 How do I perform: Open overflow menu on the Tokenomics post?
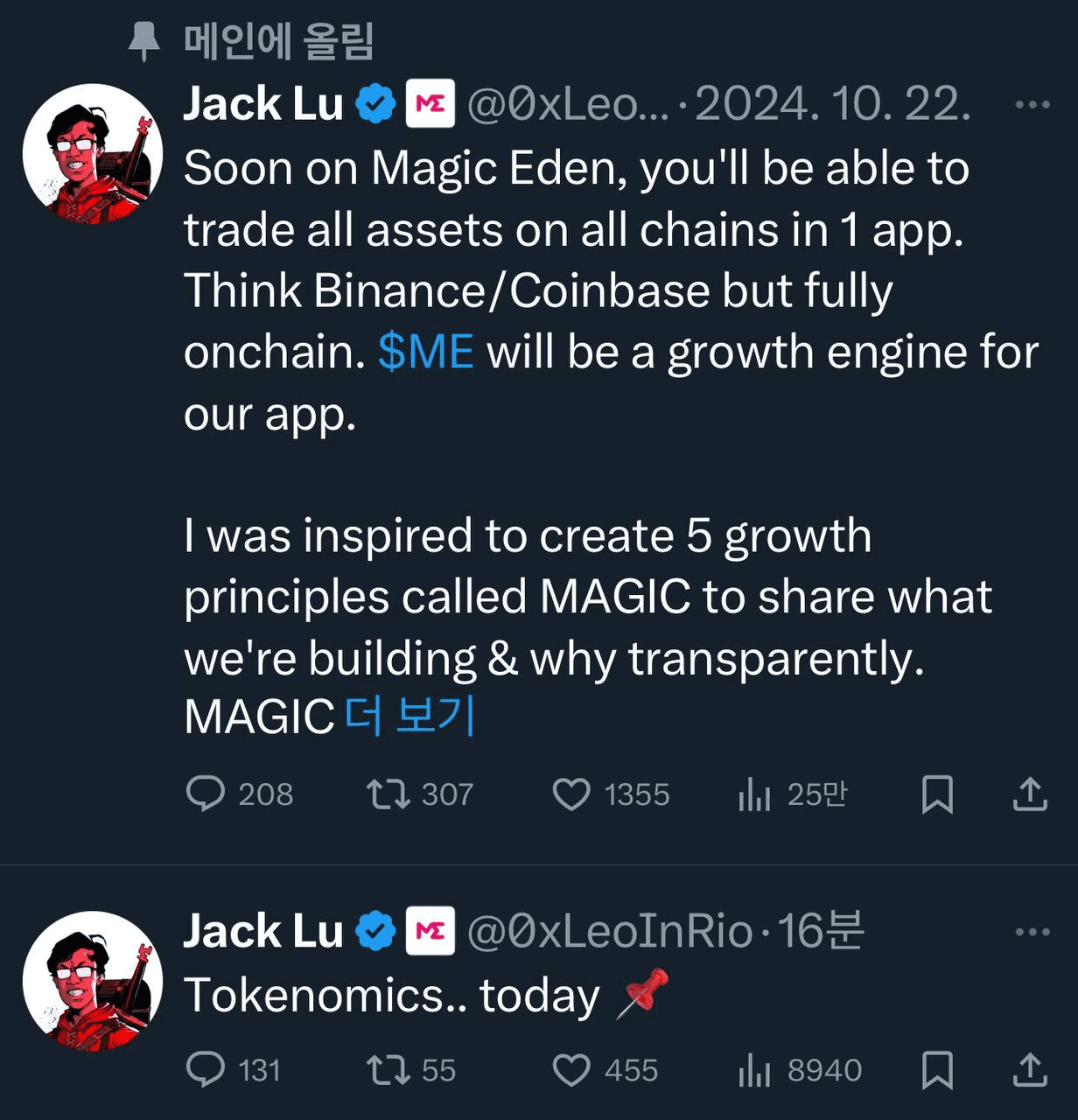coord(1032,932)
